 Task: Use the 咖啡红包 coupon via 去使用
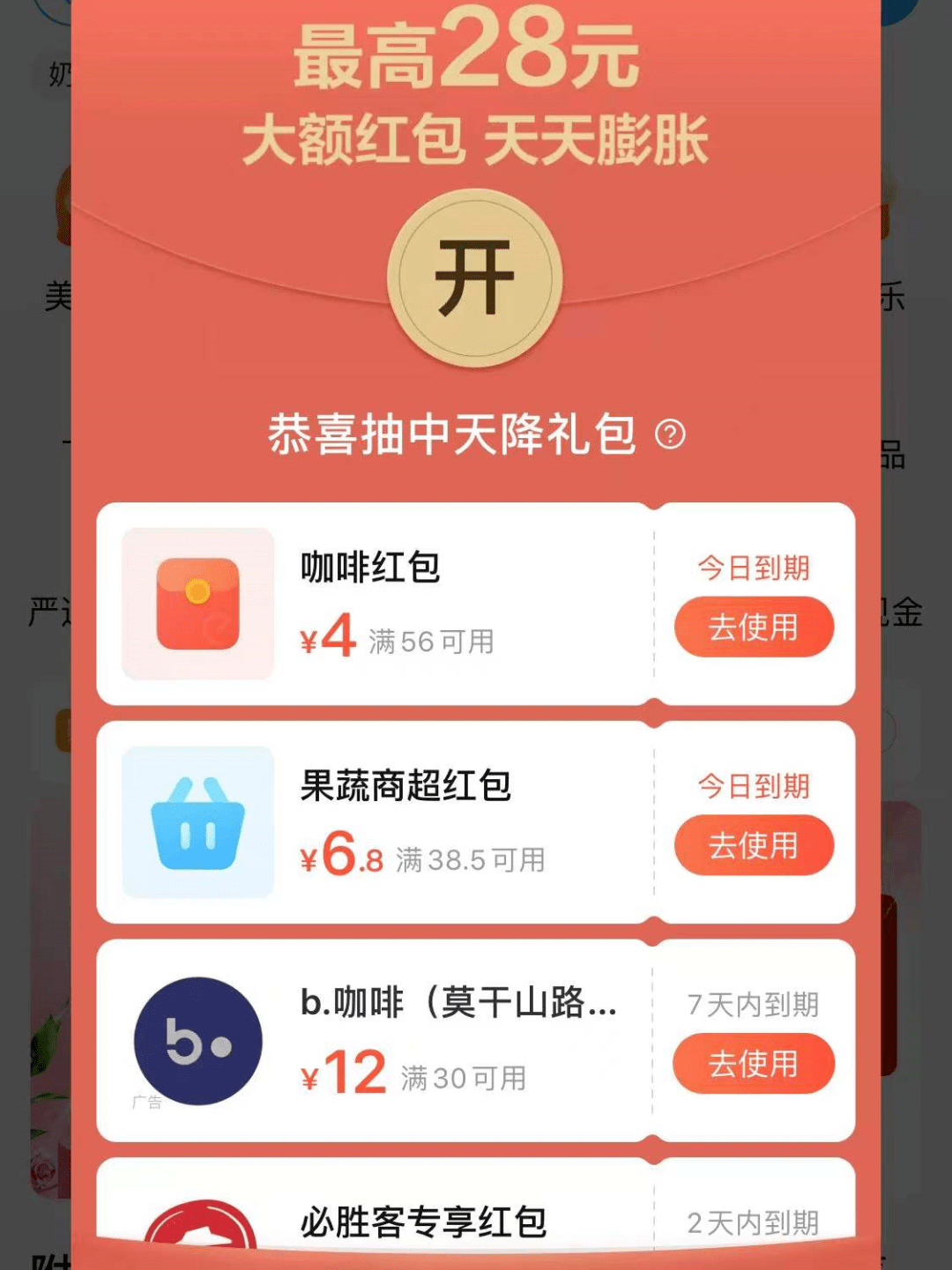754,627
